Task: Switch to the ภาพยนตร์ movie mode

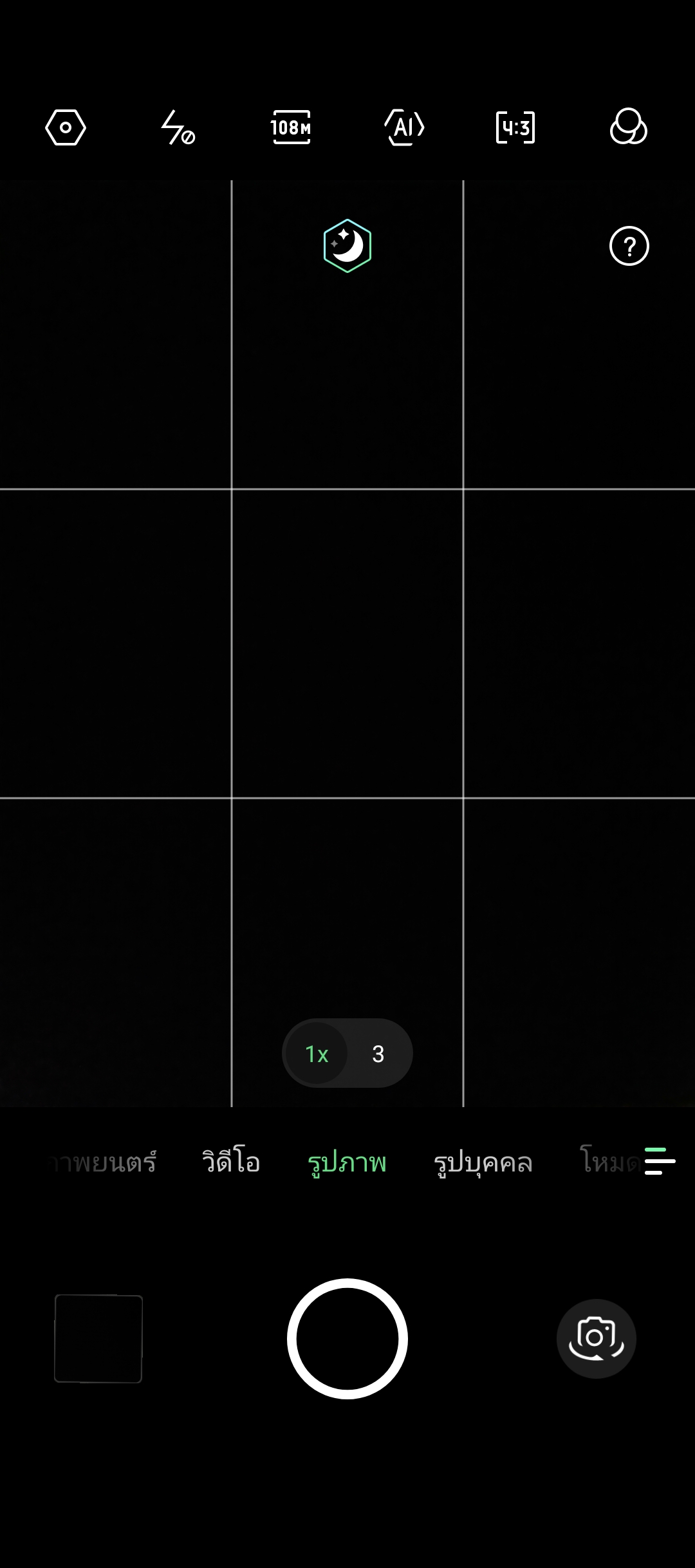Action: click(103, 1162)
